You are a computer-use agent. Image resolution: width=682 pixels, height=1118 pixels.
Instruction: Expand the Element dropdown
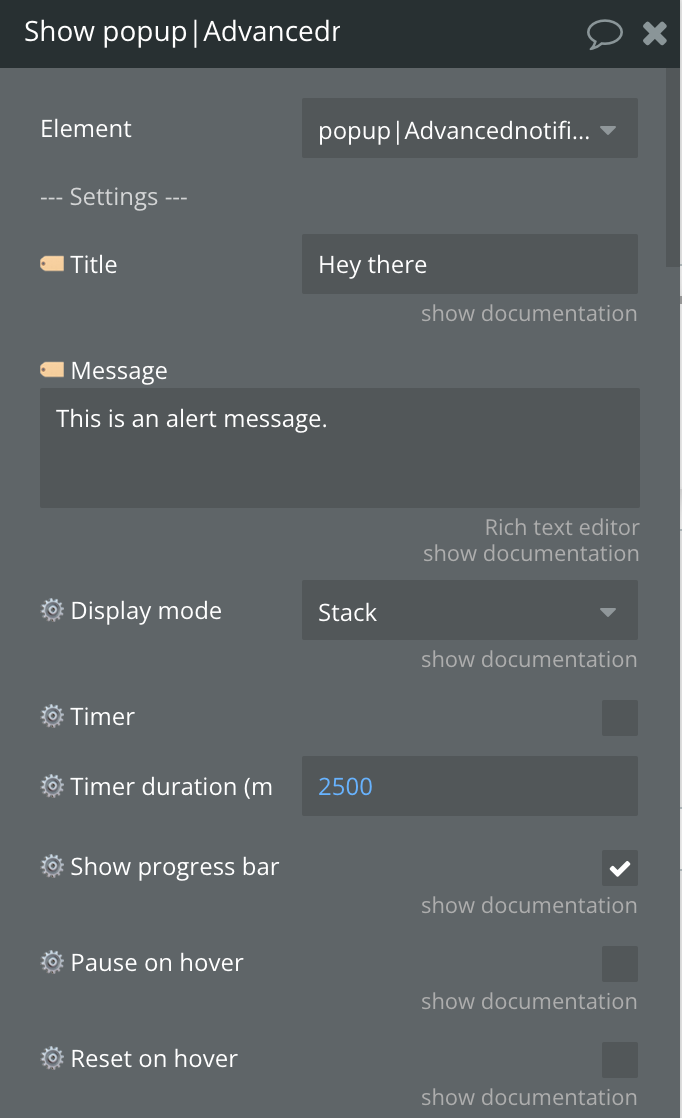click(x=469, y=129)
